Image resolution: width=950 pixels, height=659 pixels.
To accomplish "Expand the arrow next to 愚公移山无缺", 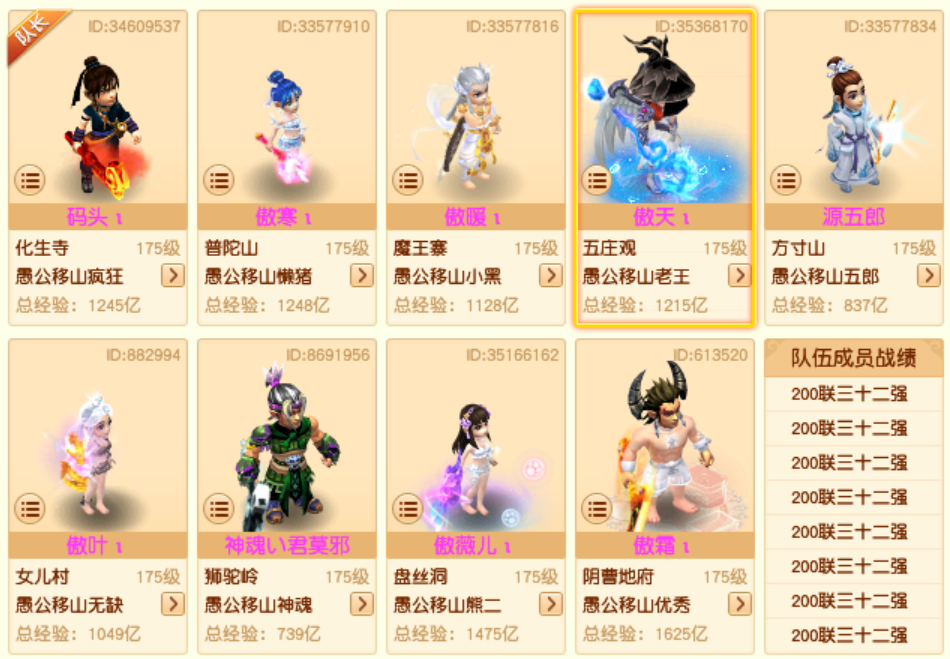I will 173,604.
